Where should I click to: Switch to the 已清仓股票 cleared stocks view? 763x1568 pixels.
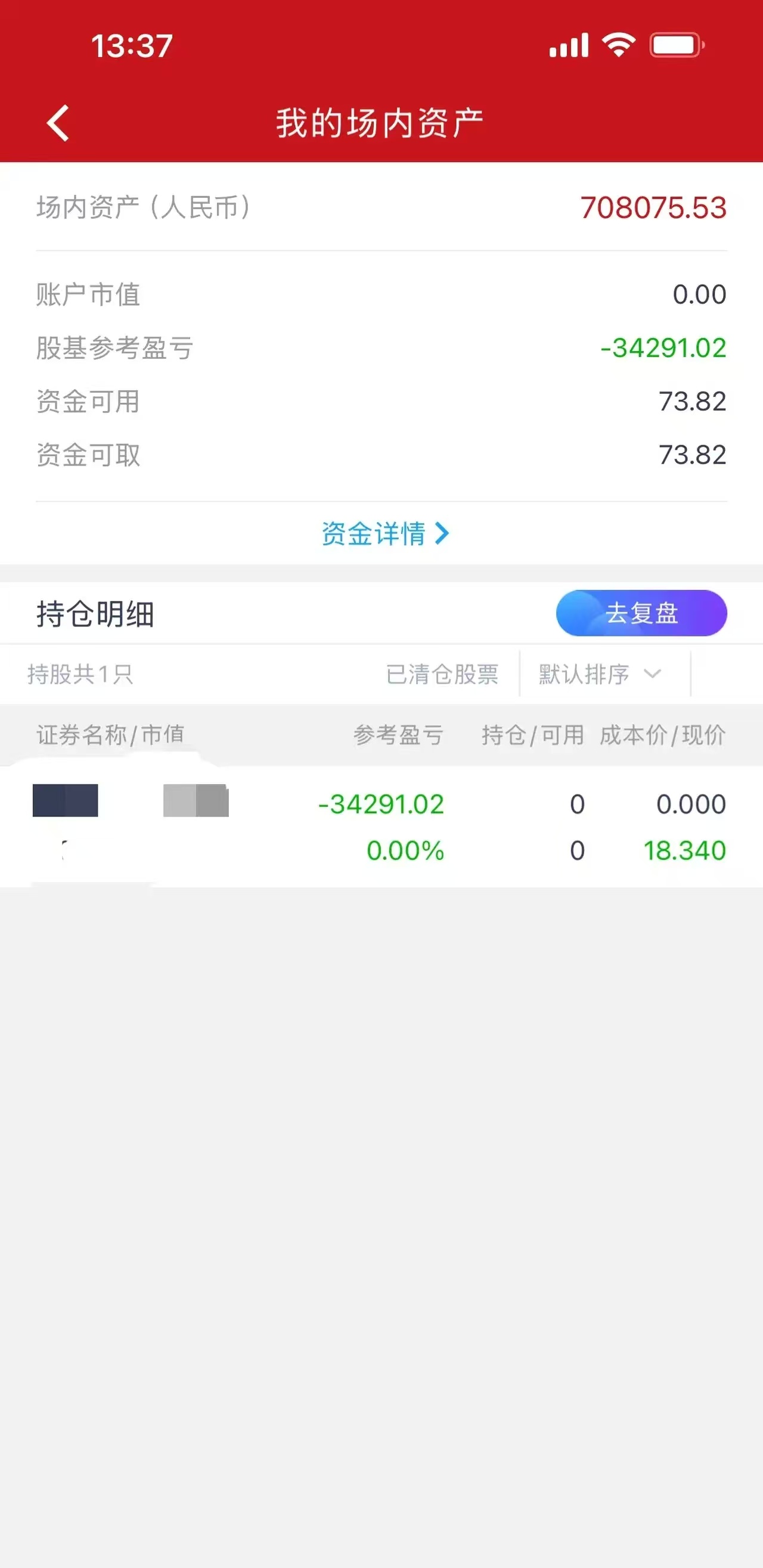click(444, 675)
